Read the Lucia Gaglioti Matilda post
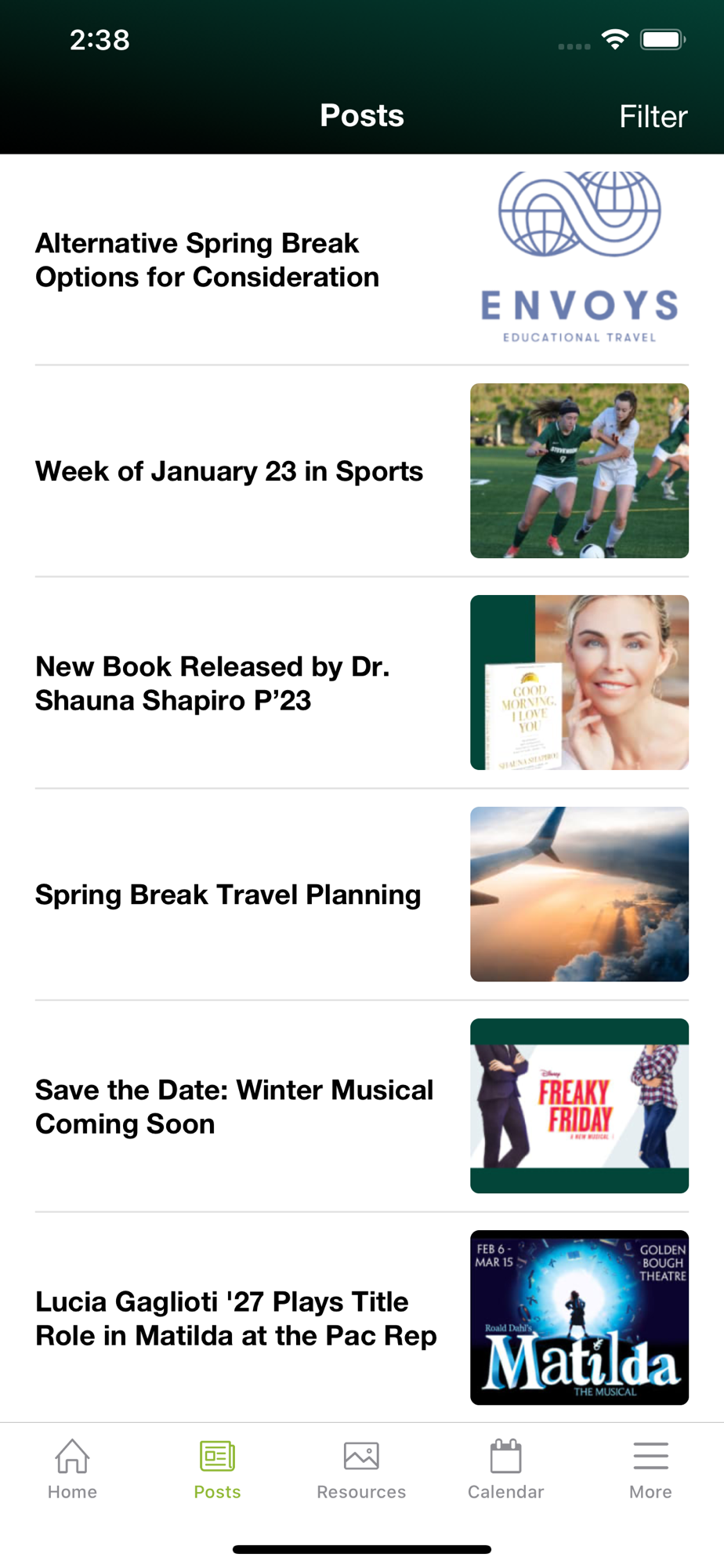 pyautogui.click(x=236, y=1318)
